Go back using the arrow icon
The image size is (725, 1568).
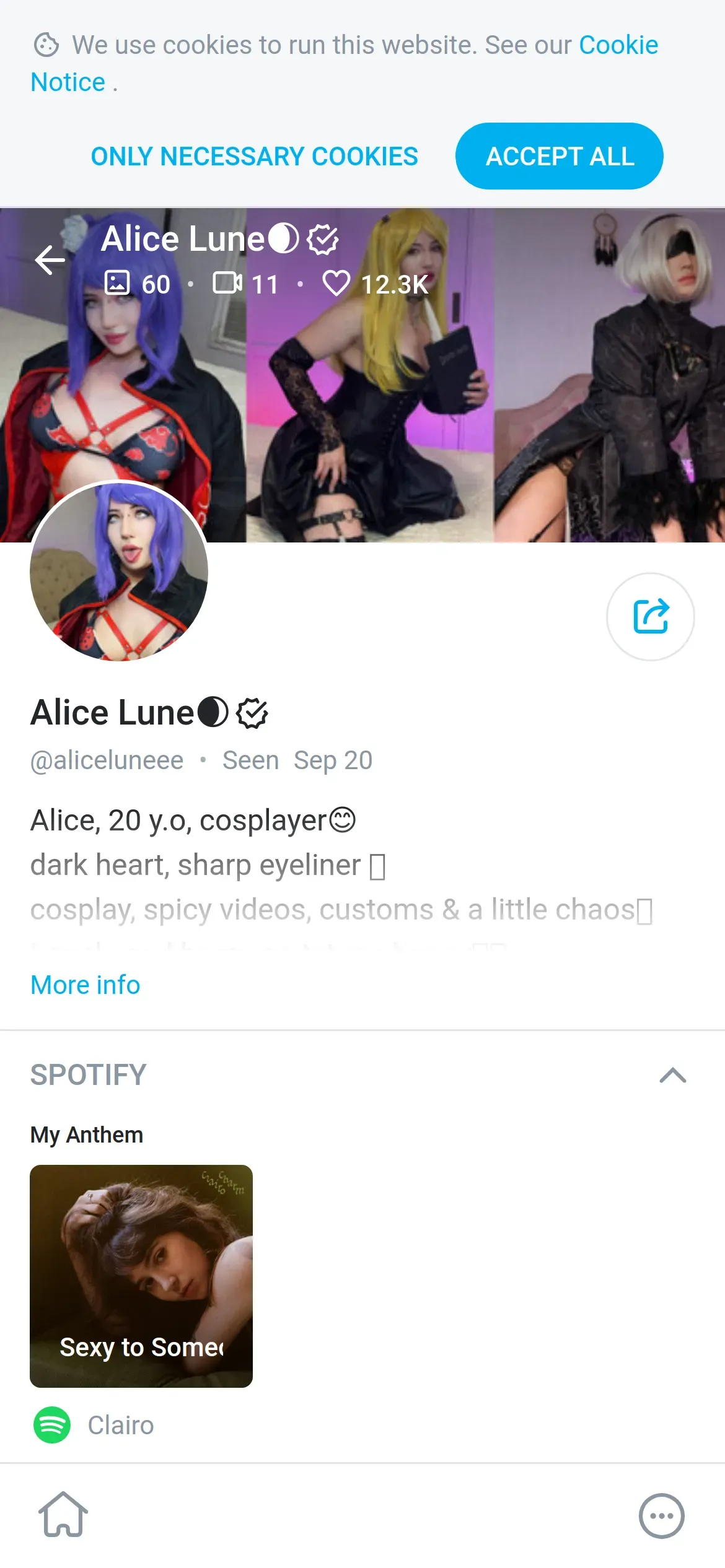point(50,259)
